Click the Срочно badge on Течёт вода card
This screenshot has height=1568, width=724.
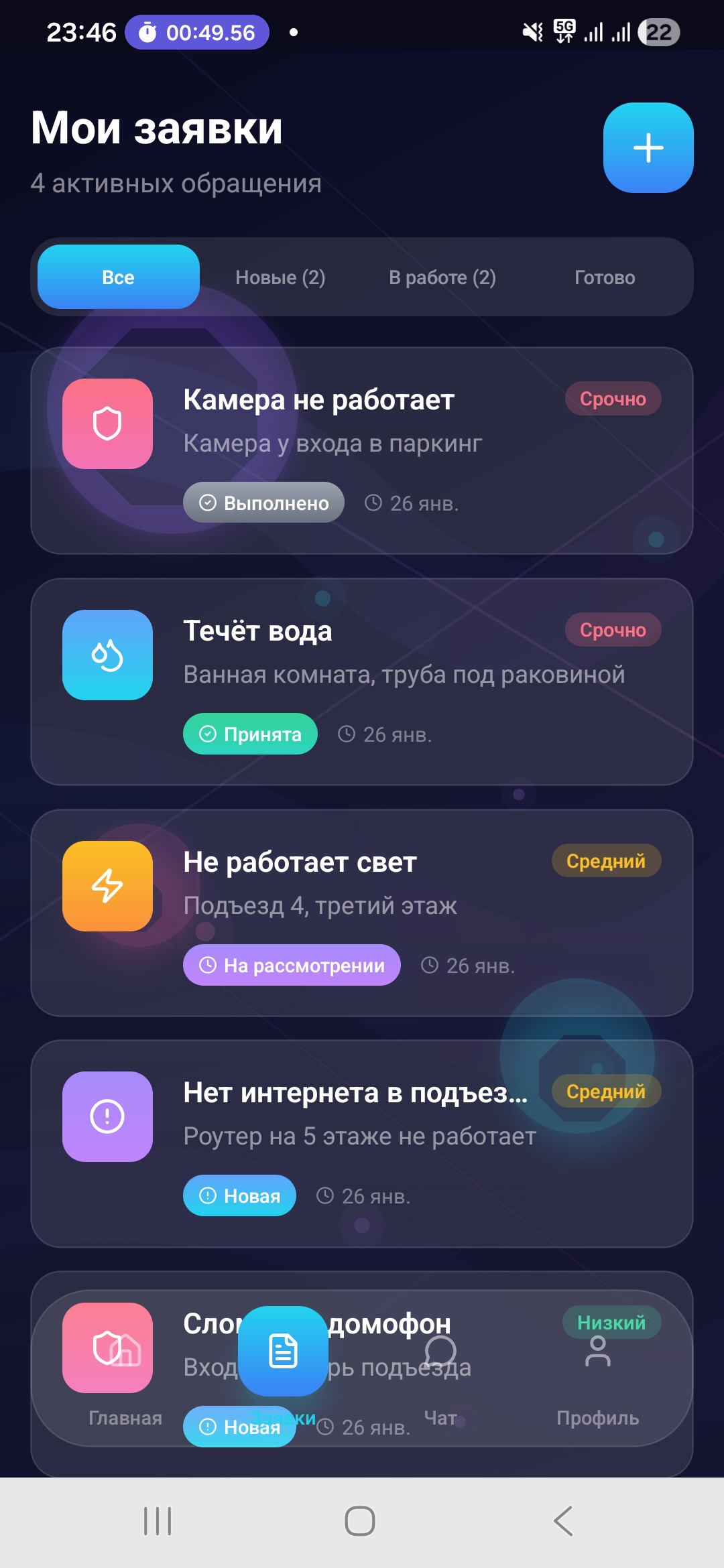pyautogui.click(x=612, y=630)
